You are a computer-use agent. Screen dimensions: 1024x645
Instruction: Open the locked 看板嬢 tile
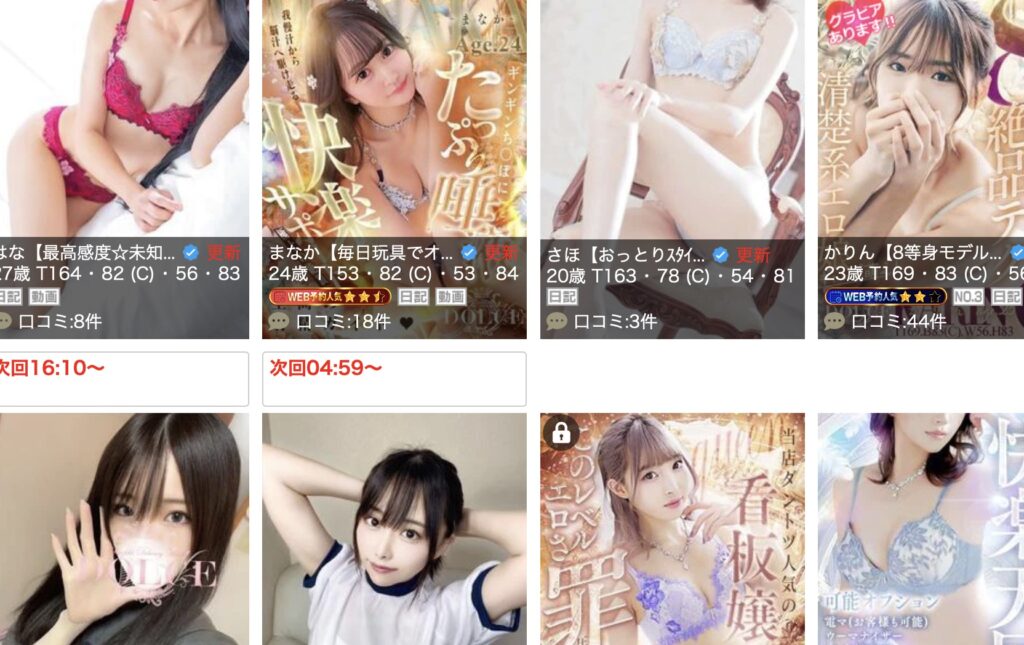point(672,528)
